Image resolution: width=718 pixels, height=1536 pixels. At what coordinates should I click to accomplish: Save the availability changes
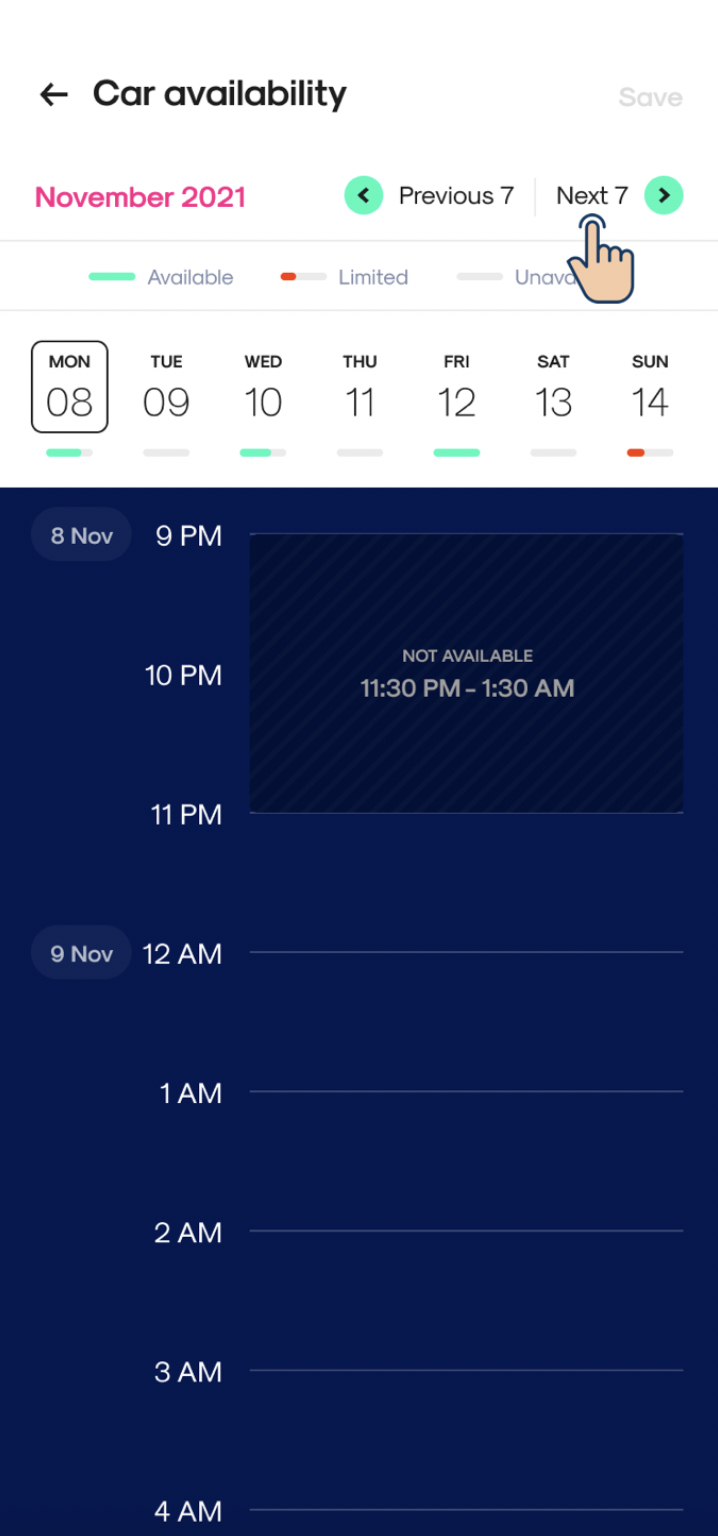click(x=650, y=97)
